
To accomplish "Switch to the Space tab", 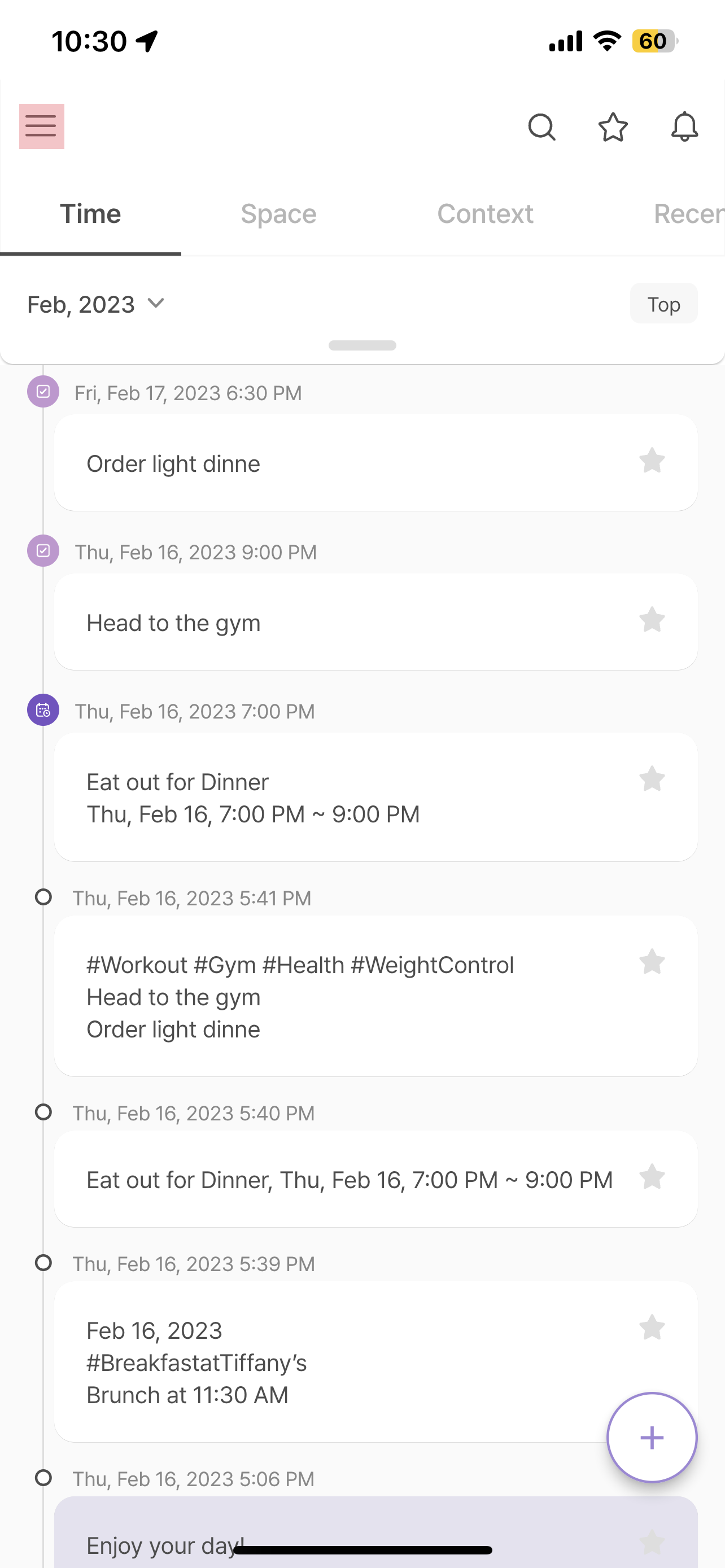I will pyautogui.click(x=278, y=214).
